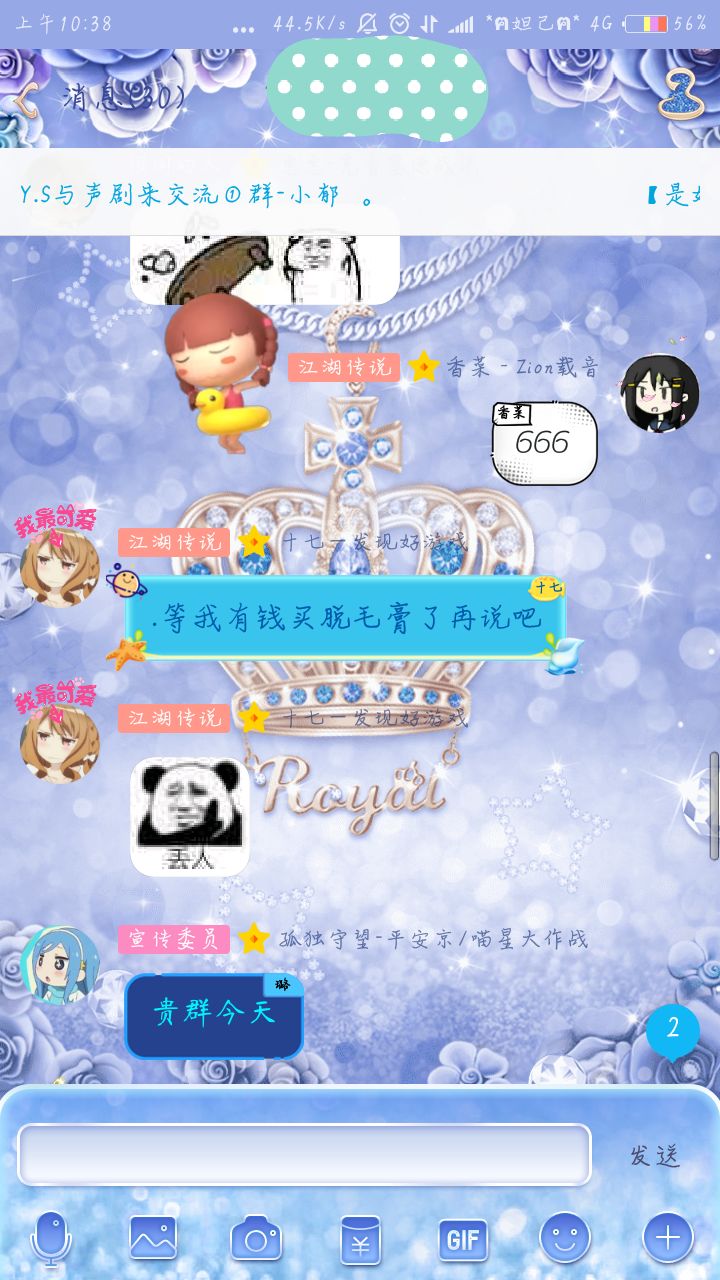Tap the 666 speech bubble message
This screenshot has width=720, height=1280.
[546, 443]
